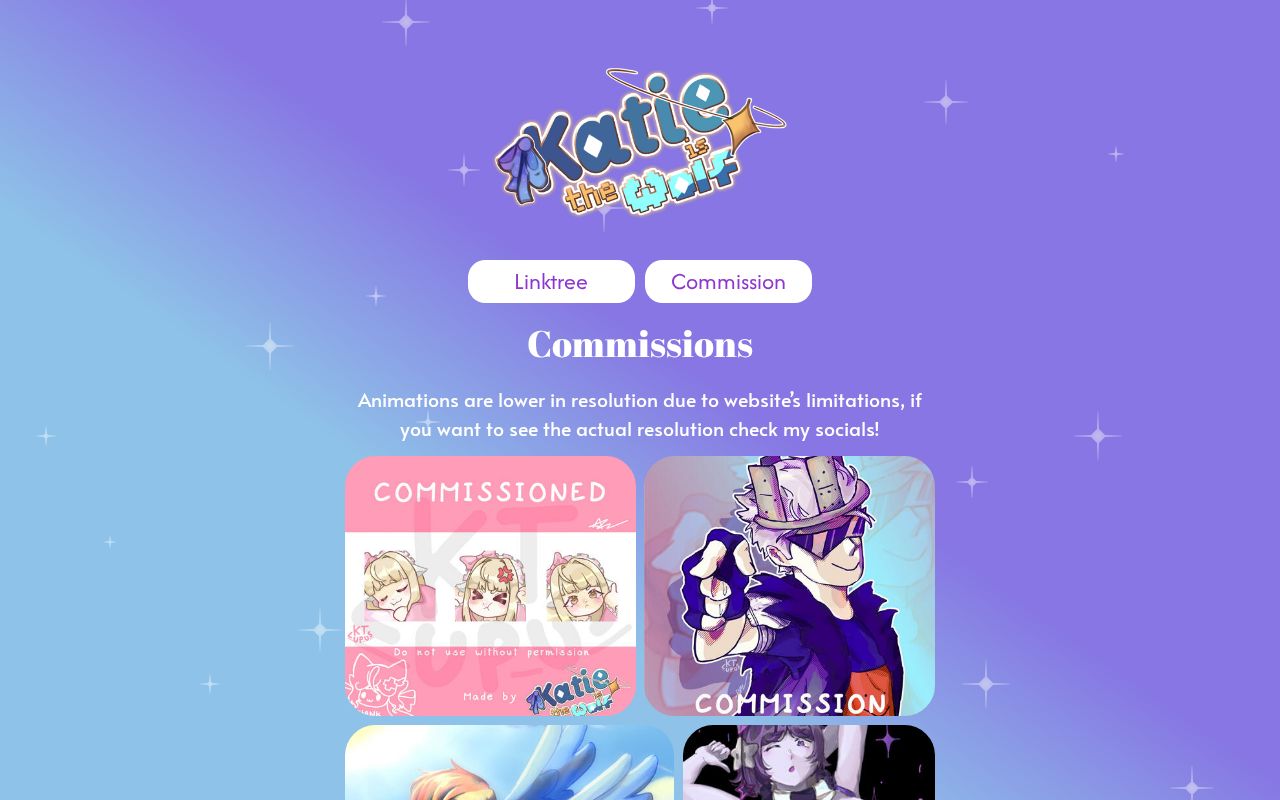1280x800 pixels.
Task: View the top-hat character commission artwork
Action: [789, 585]
